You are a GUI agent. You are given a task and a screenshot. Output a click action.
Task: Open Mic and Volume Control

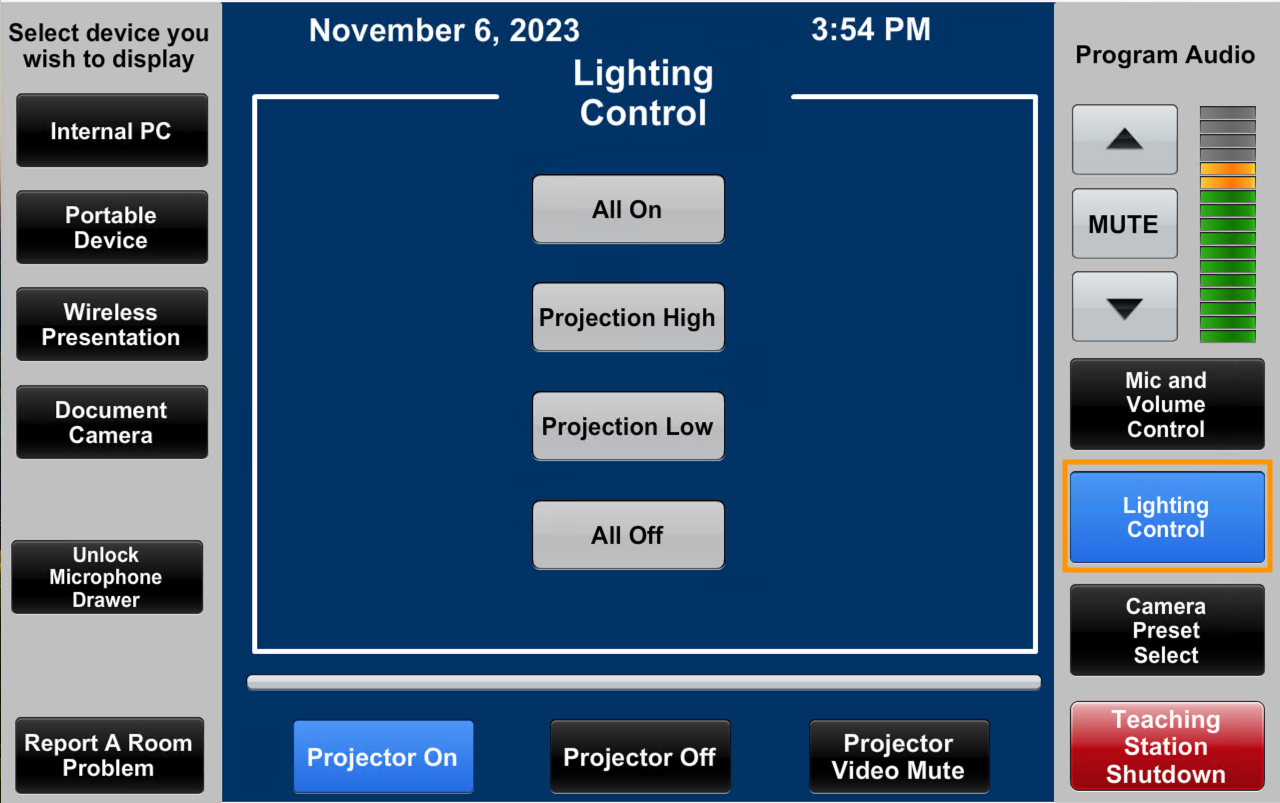(1166, 405)
